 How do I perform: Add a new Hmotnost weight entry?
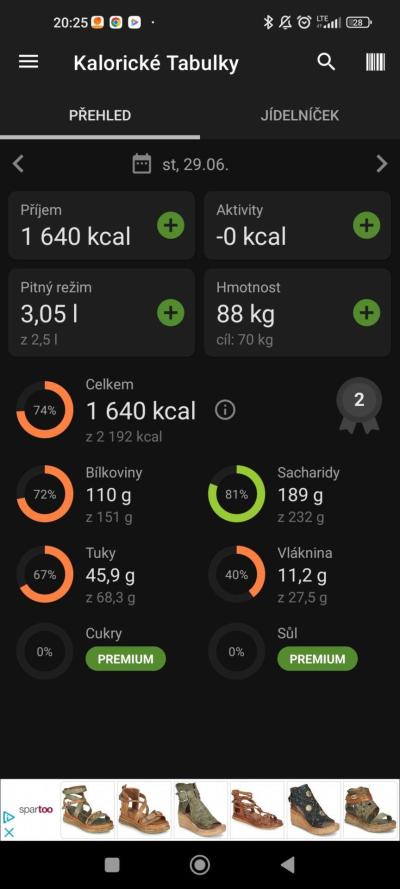[x=367, y=312]
